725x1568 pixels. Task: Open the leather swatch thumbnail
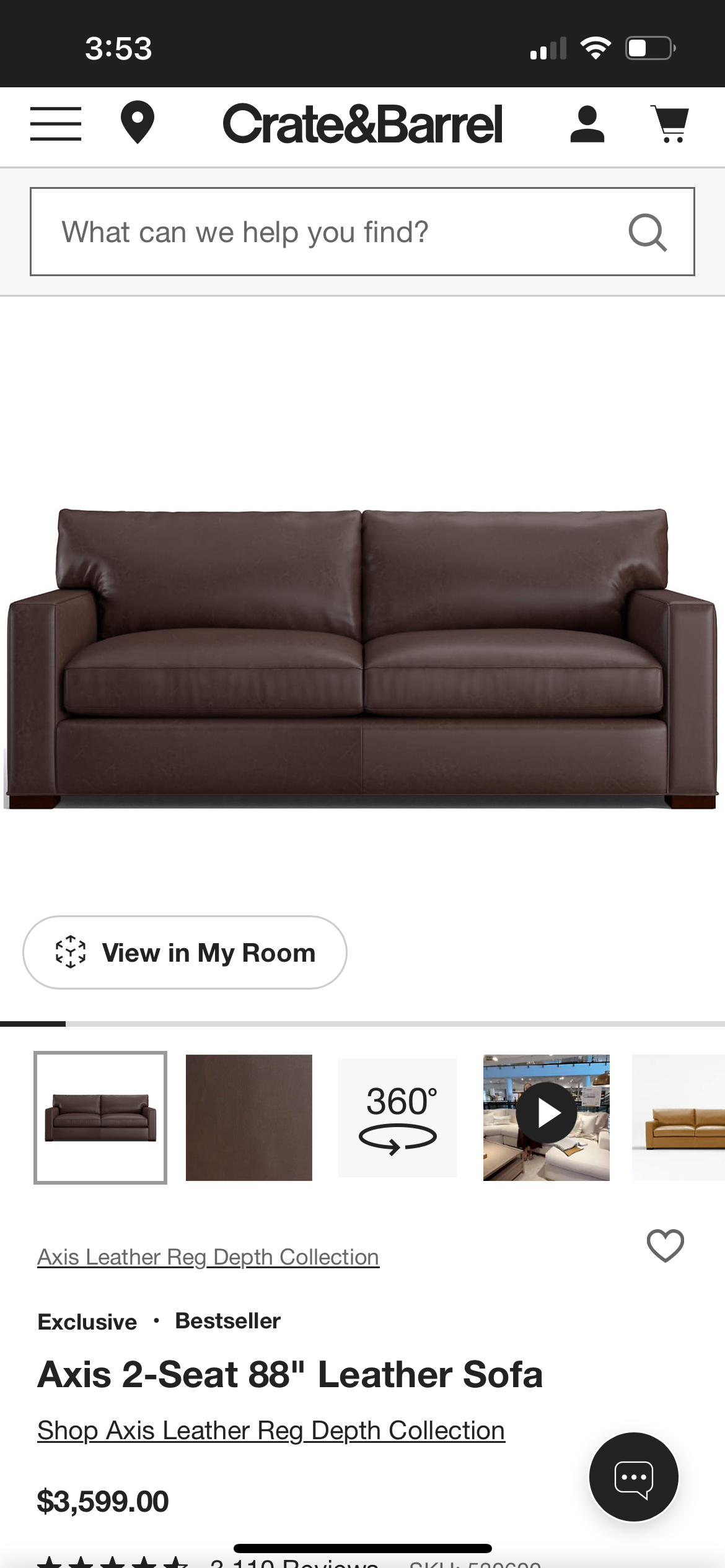click(x=249, y=1118)
